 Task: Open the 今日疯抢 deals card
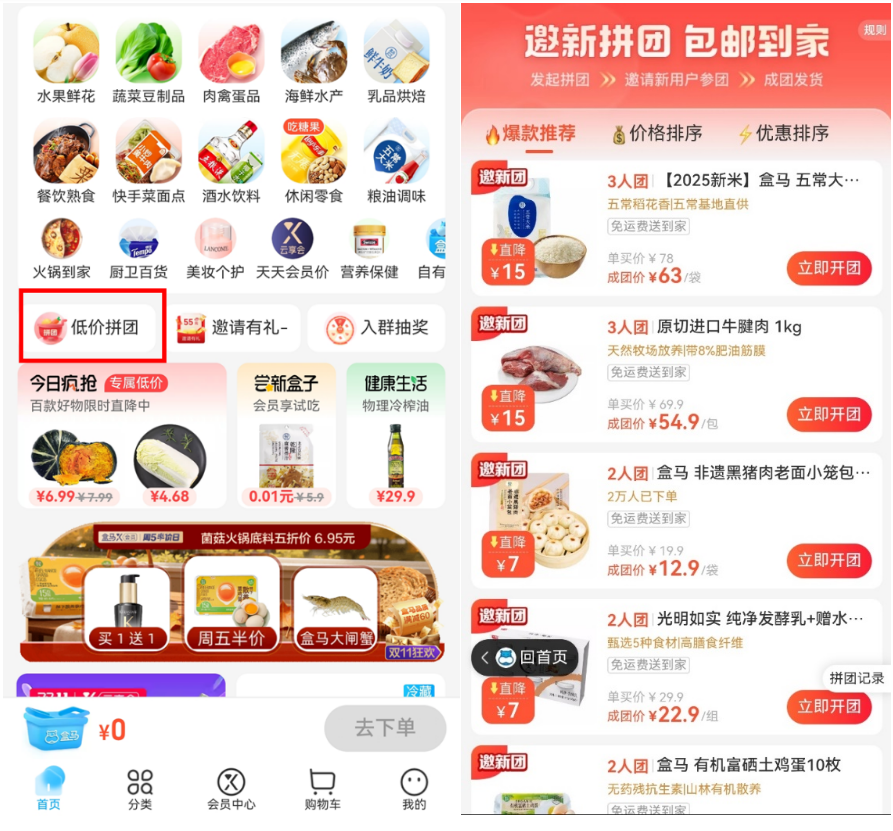[x=122, y=436]
